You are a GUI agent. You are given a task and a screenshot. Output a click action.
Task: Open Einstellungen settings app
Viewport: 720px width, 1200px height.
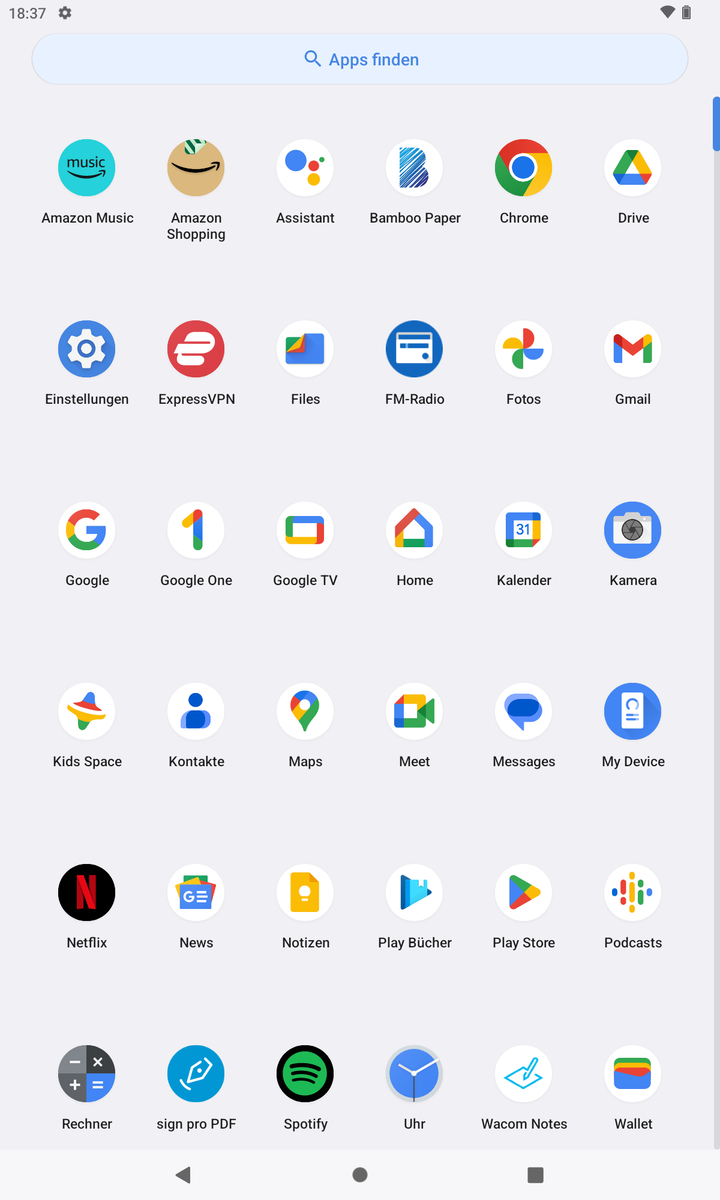pyautogui.click(x=87, y=349)
